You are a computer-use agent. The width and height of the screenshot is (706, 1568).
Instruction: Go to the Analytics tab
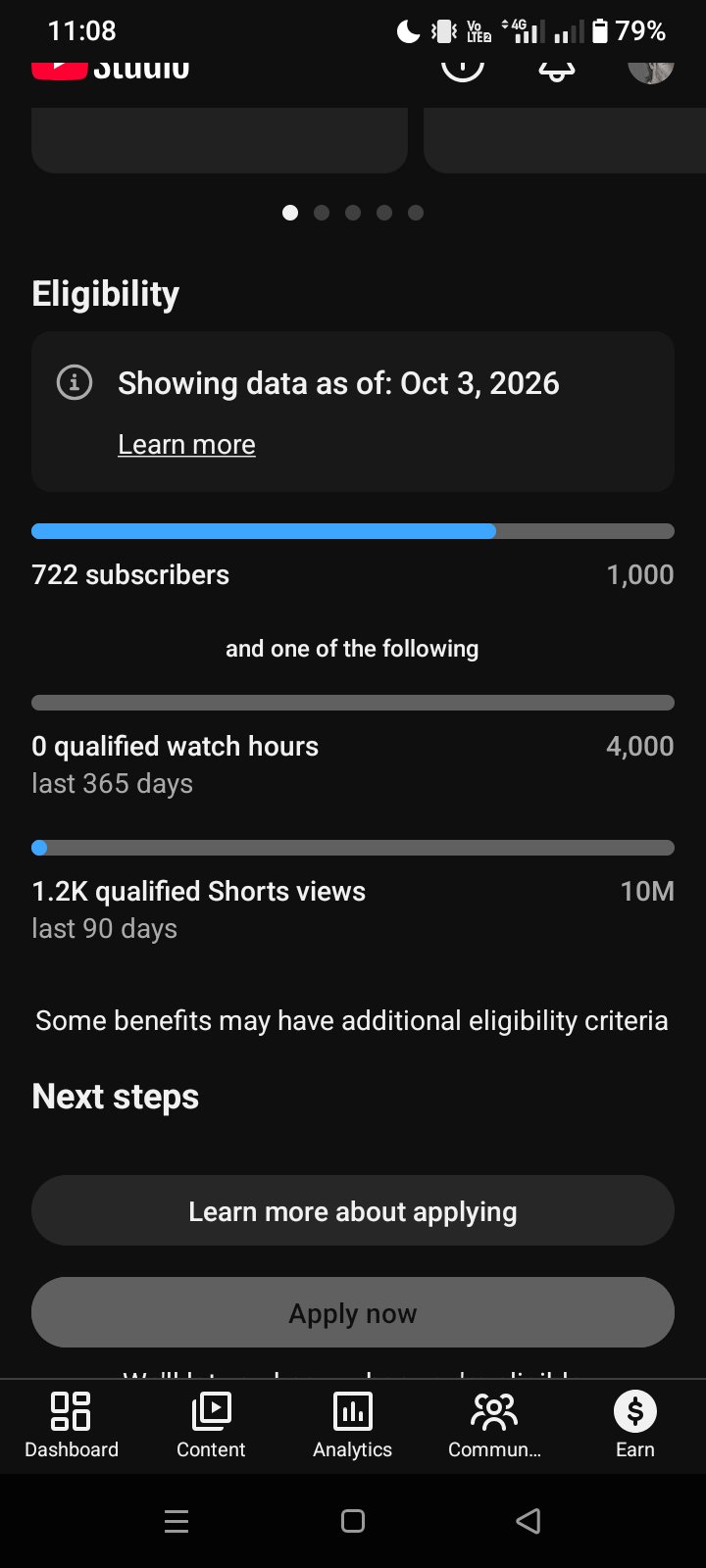[352, 1426]
